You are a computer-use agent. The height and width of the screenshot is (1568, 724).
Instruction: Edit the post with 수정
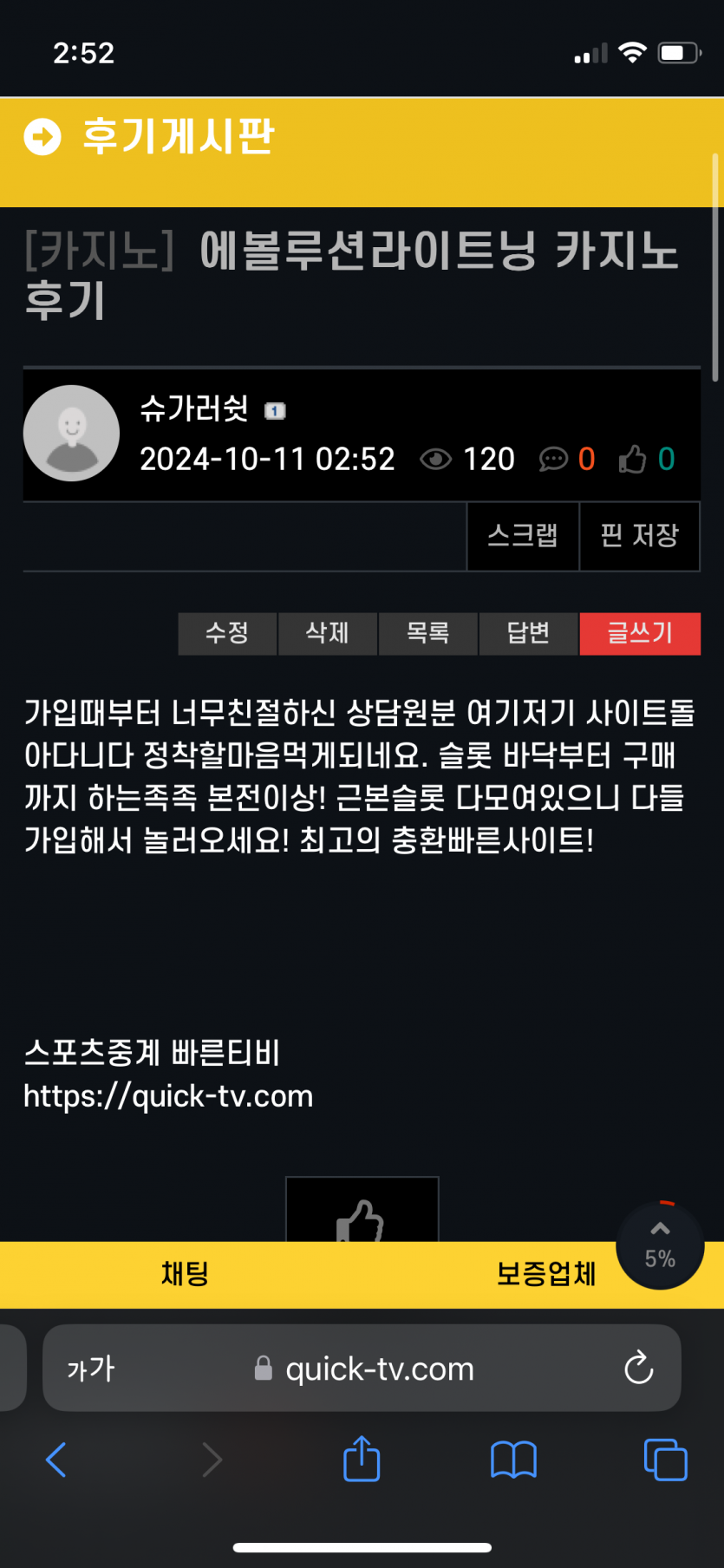click(227, 633)
